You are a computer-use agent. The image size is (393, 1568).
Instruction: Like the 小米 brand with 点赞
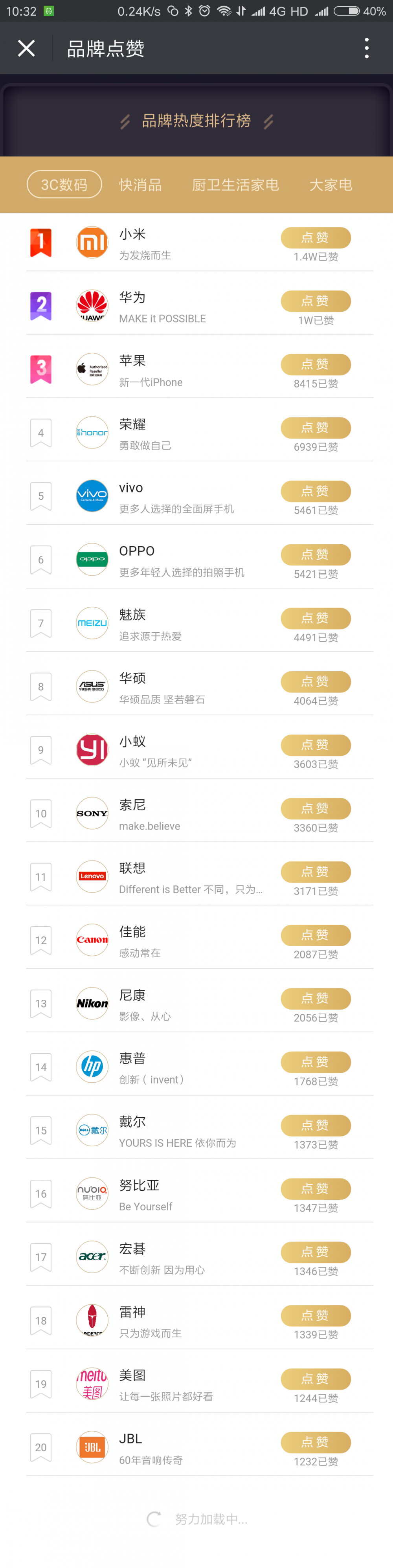click(315, 237)
